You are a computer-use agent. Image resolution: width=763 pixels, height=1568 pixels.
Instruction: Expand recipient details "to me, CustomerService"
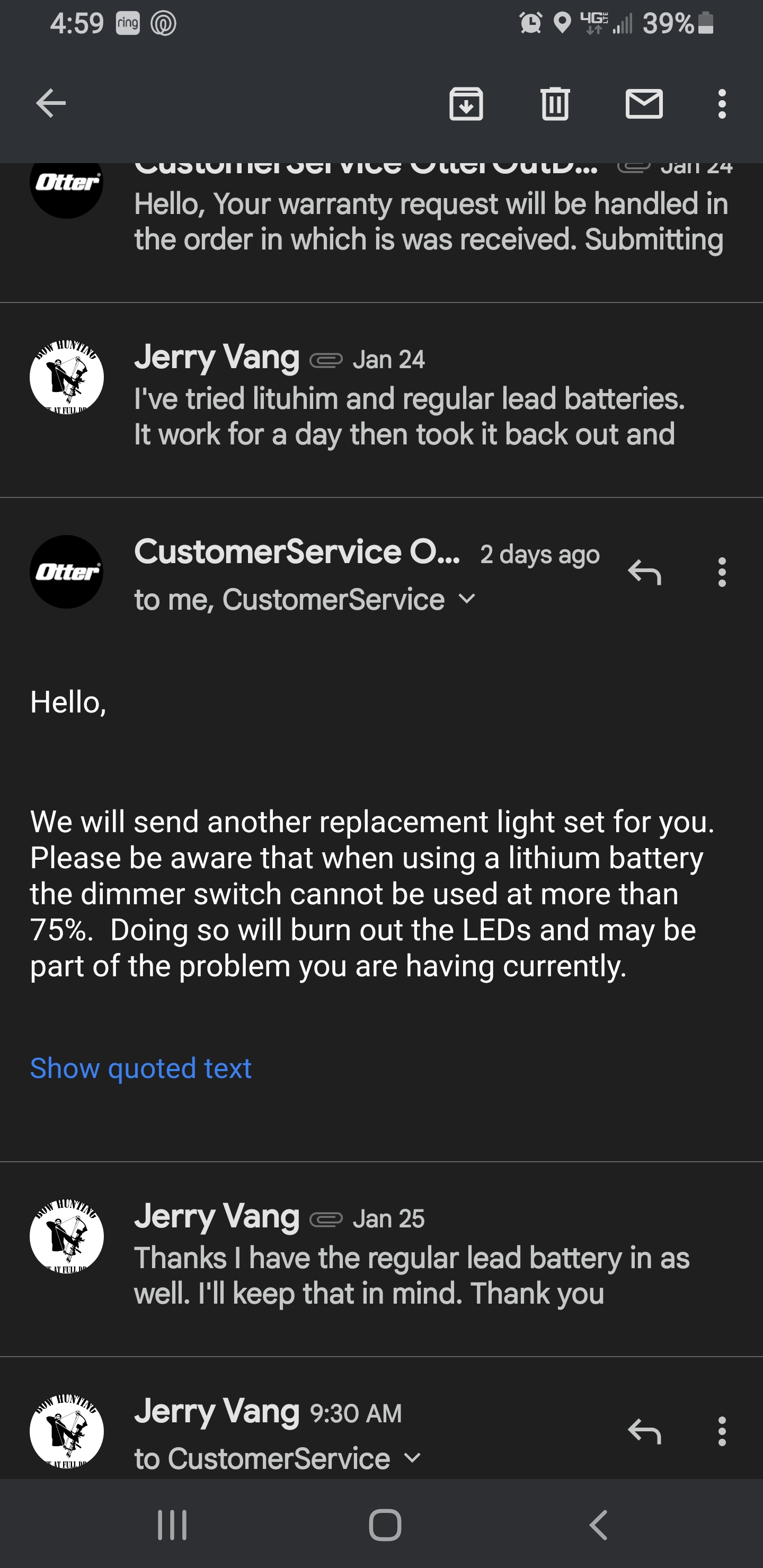pos(305,600)
